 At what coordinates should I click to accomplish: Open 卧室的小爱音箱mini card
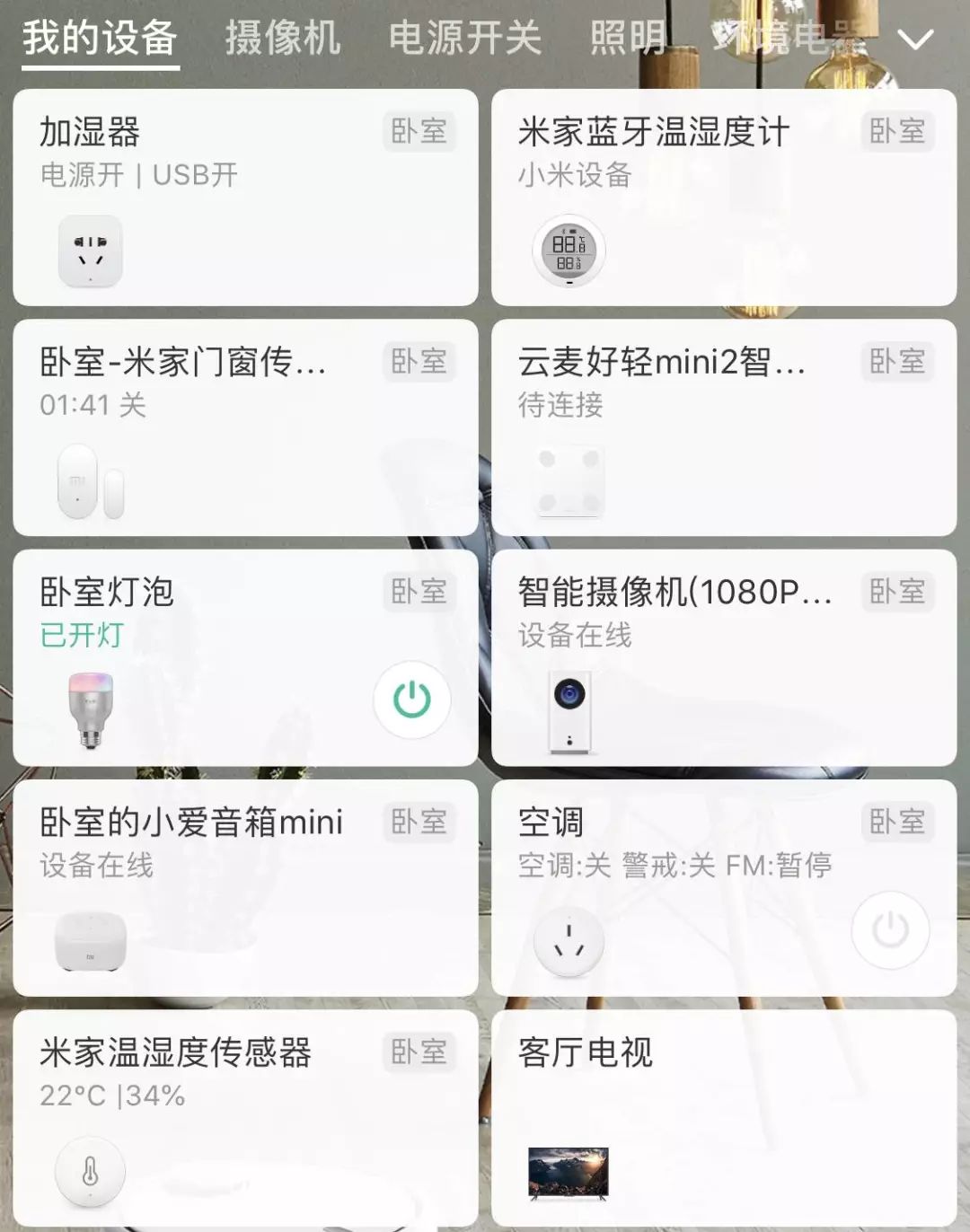[x=245, y=888]
